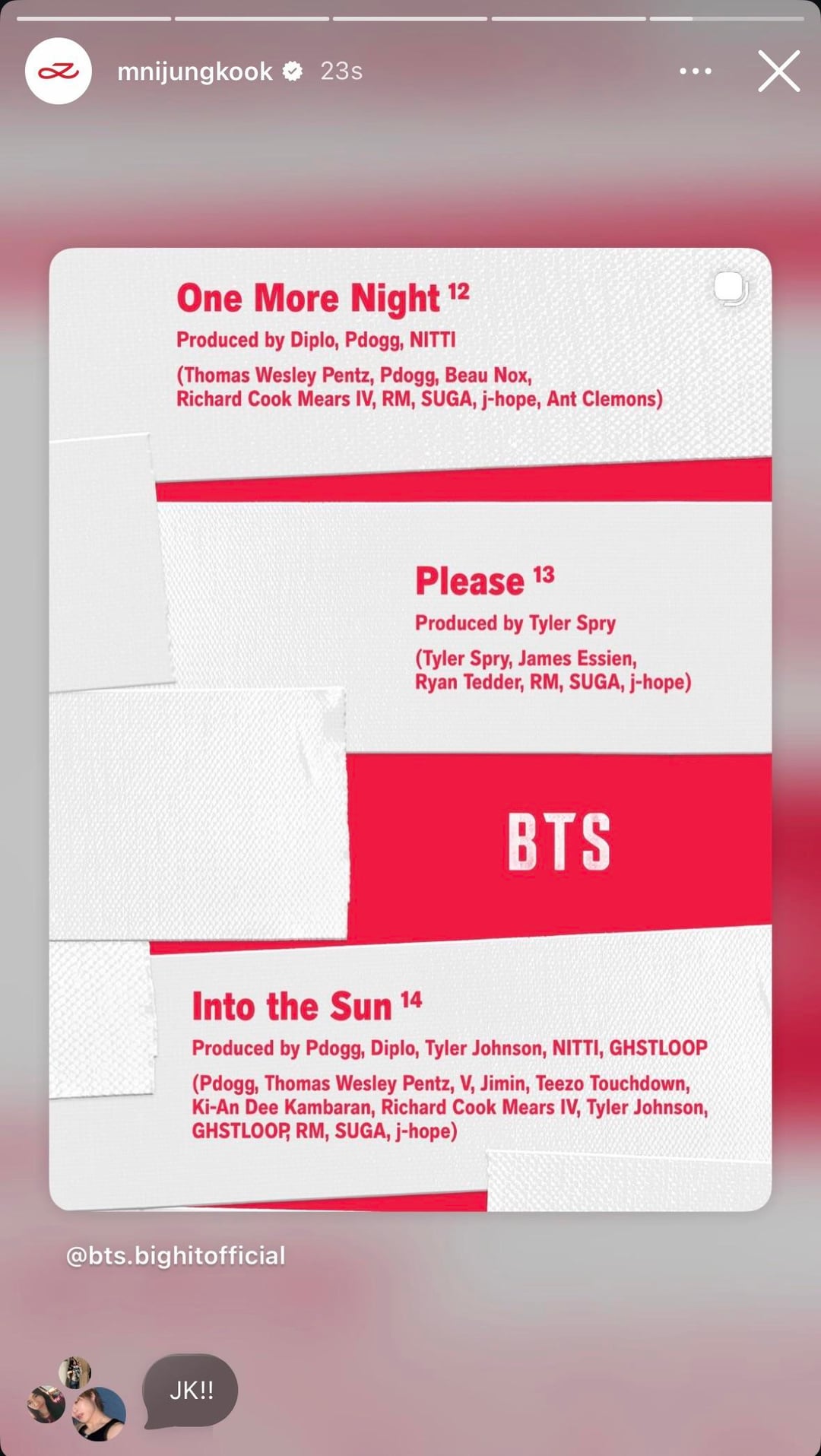This screenshot has height=1456, width=821.
Task: Tap the mnijungkook username
Action: [x=195, y=71]
